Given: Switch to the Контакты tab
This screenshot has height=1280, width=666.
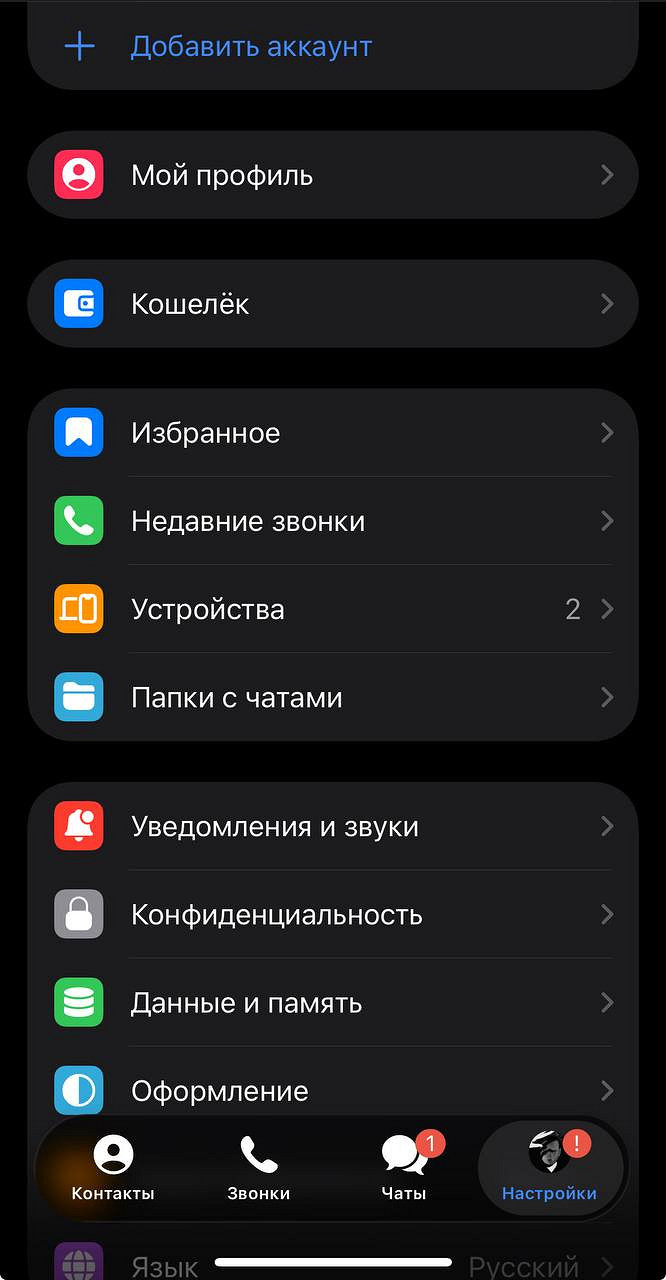Looking at the screenshot, I should tap(113, 1168).
